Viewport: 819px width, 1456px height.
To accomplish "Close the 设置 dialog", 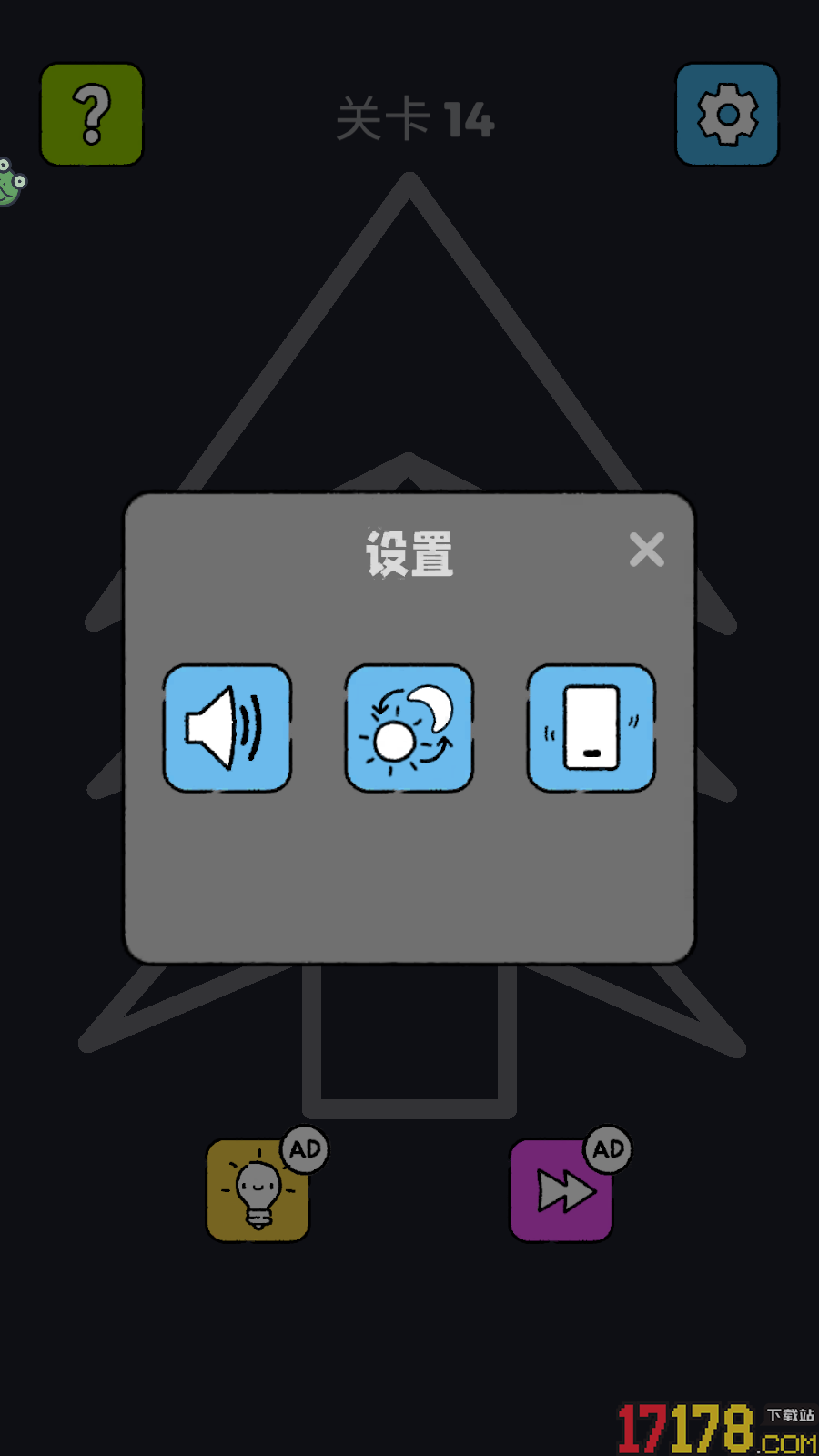I will (x=646, y=550).
